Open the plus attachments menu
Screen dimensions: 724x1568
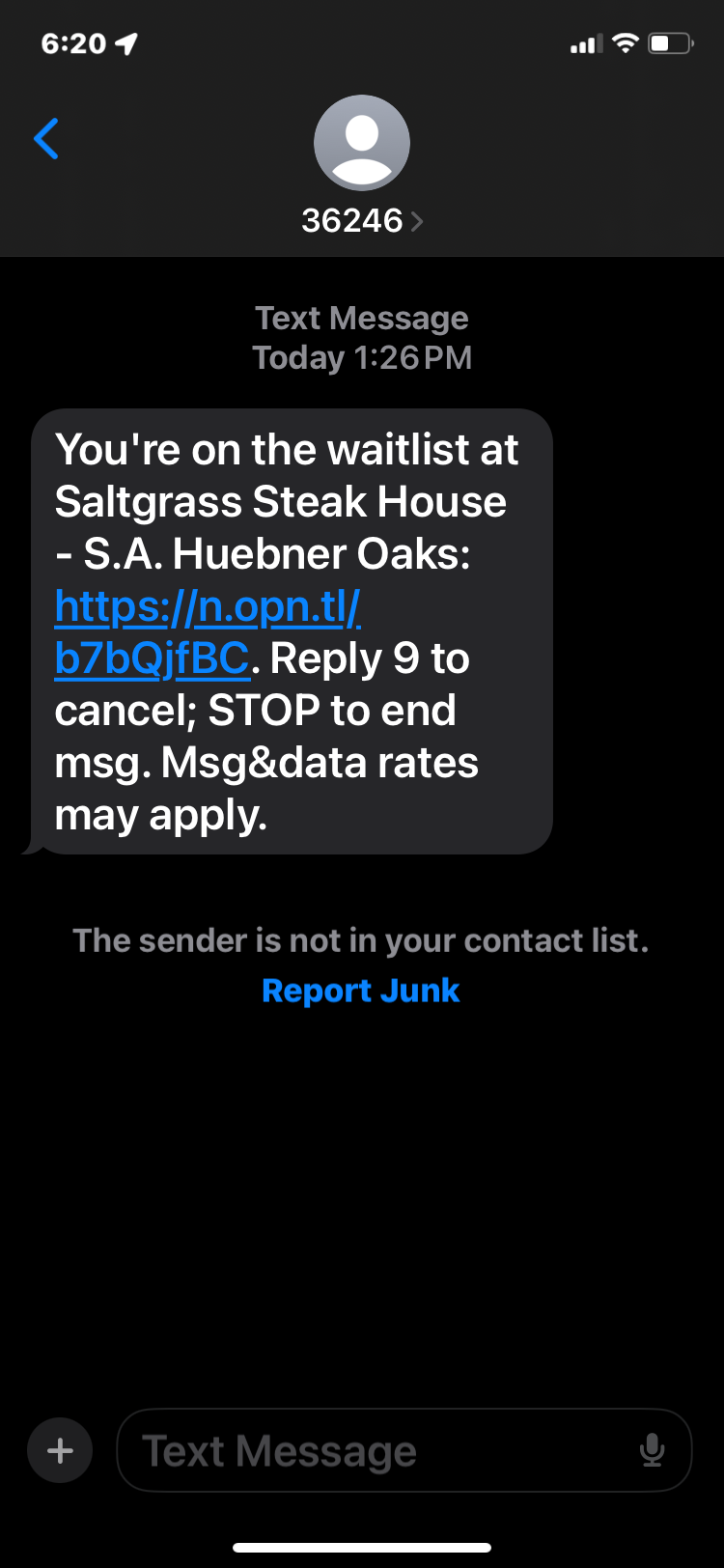point(60,1450)
